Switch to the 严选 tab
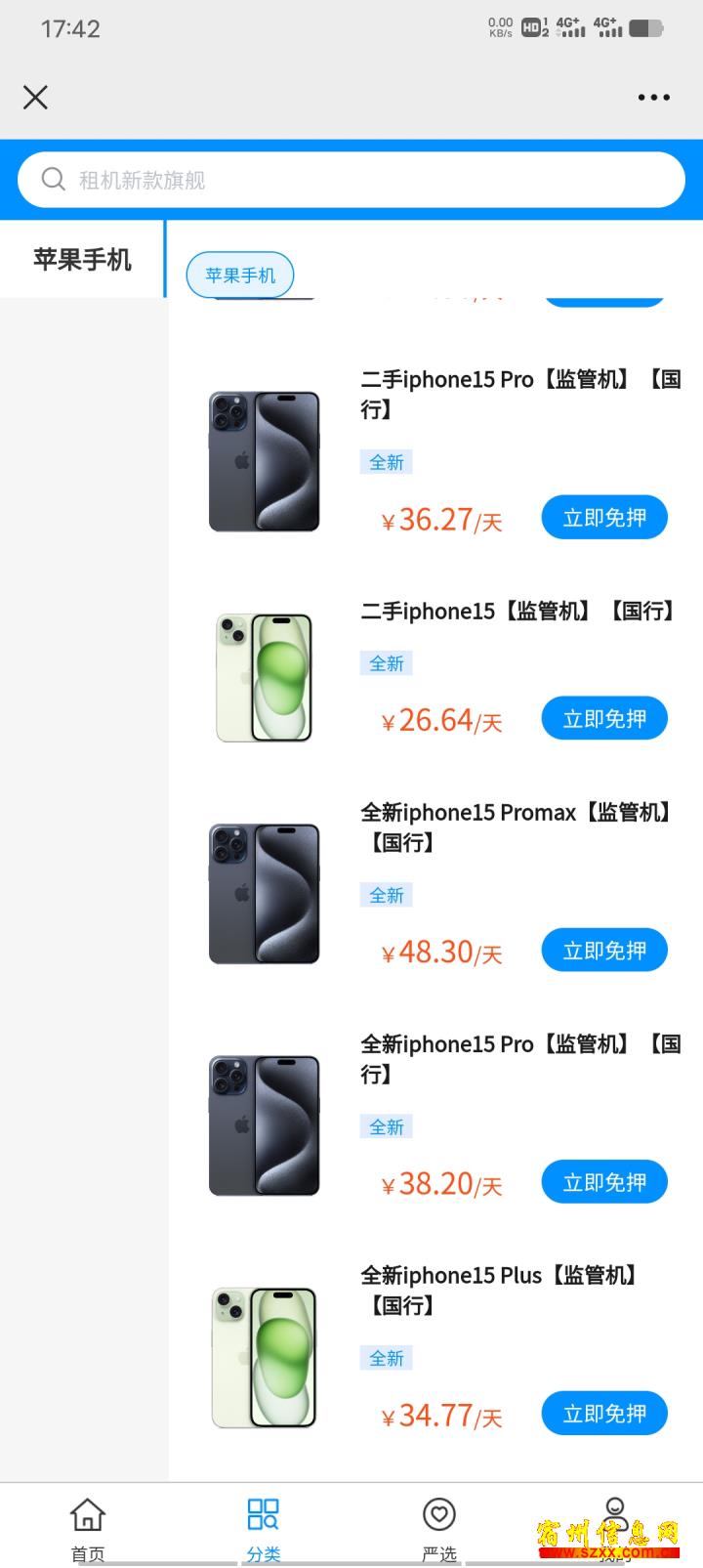This screenshot has width=703, height=1568. (x=439, y=1529)
